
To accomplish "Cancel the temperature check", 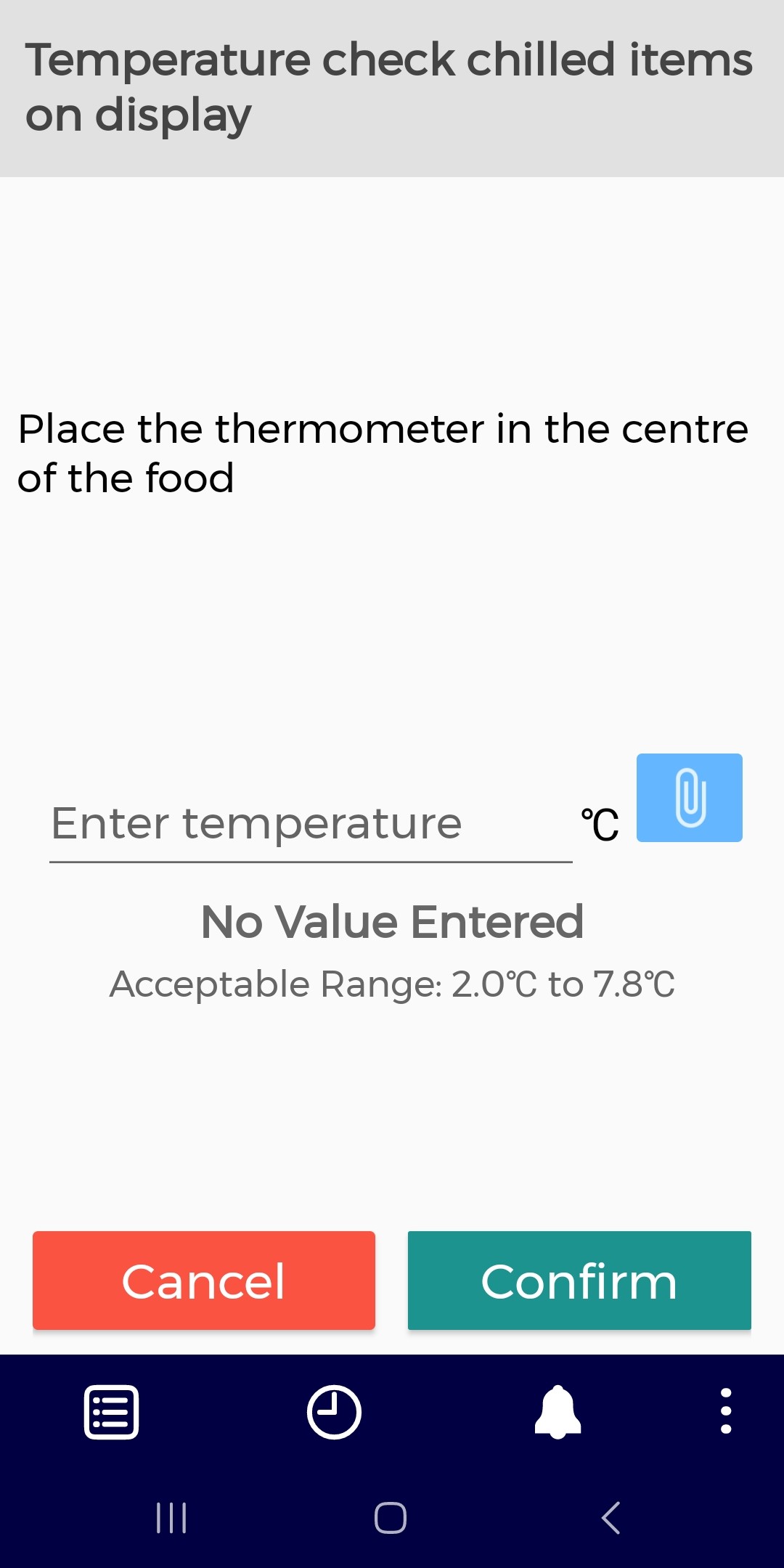I will click(204, 1281).
